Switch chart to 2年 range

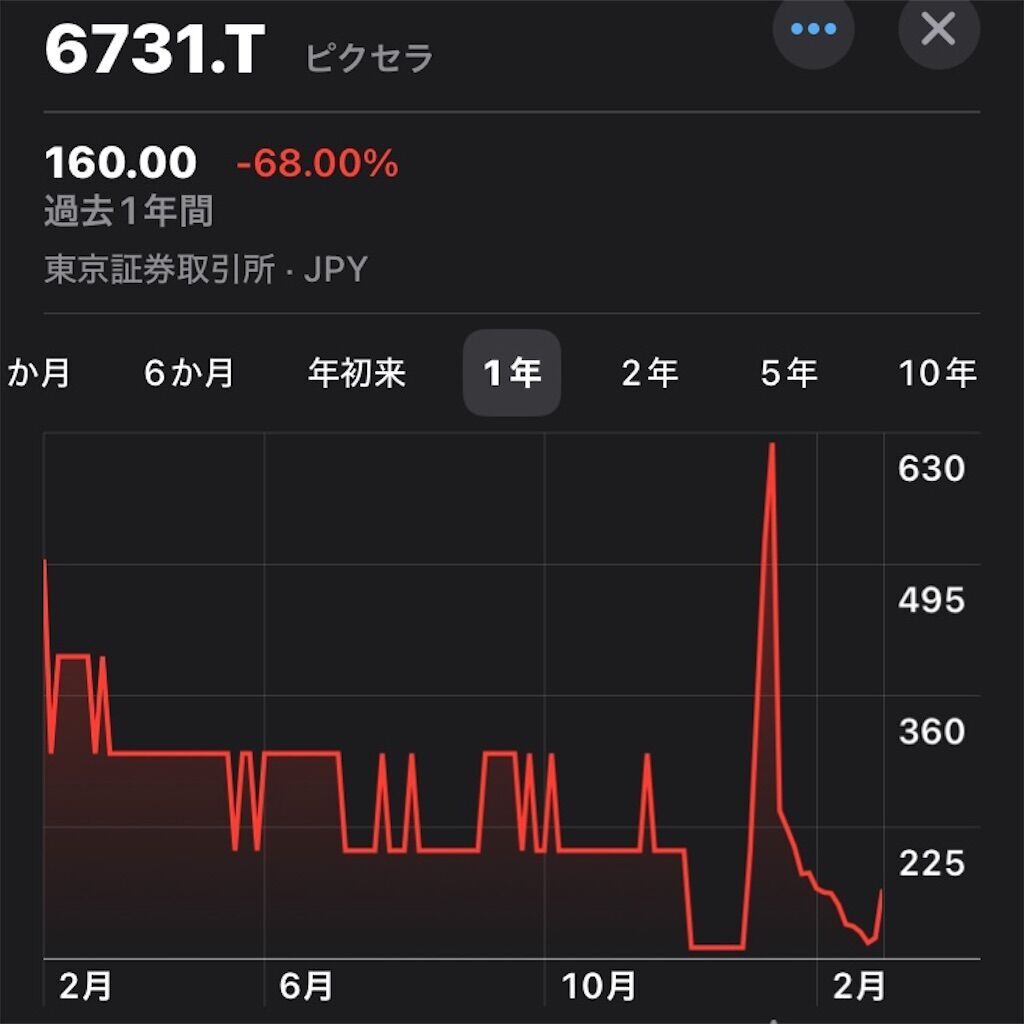coord(650,374)
